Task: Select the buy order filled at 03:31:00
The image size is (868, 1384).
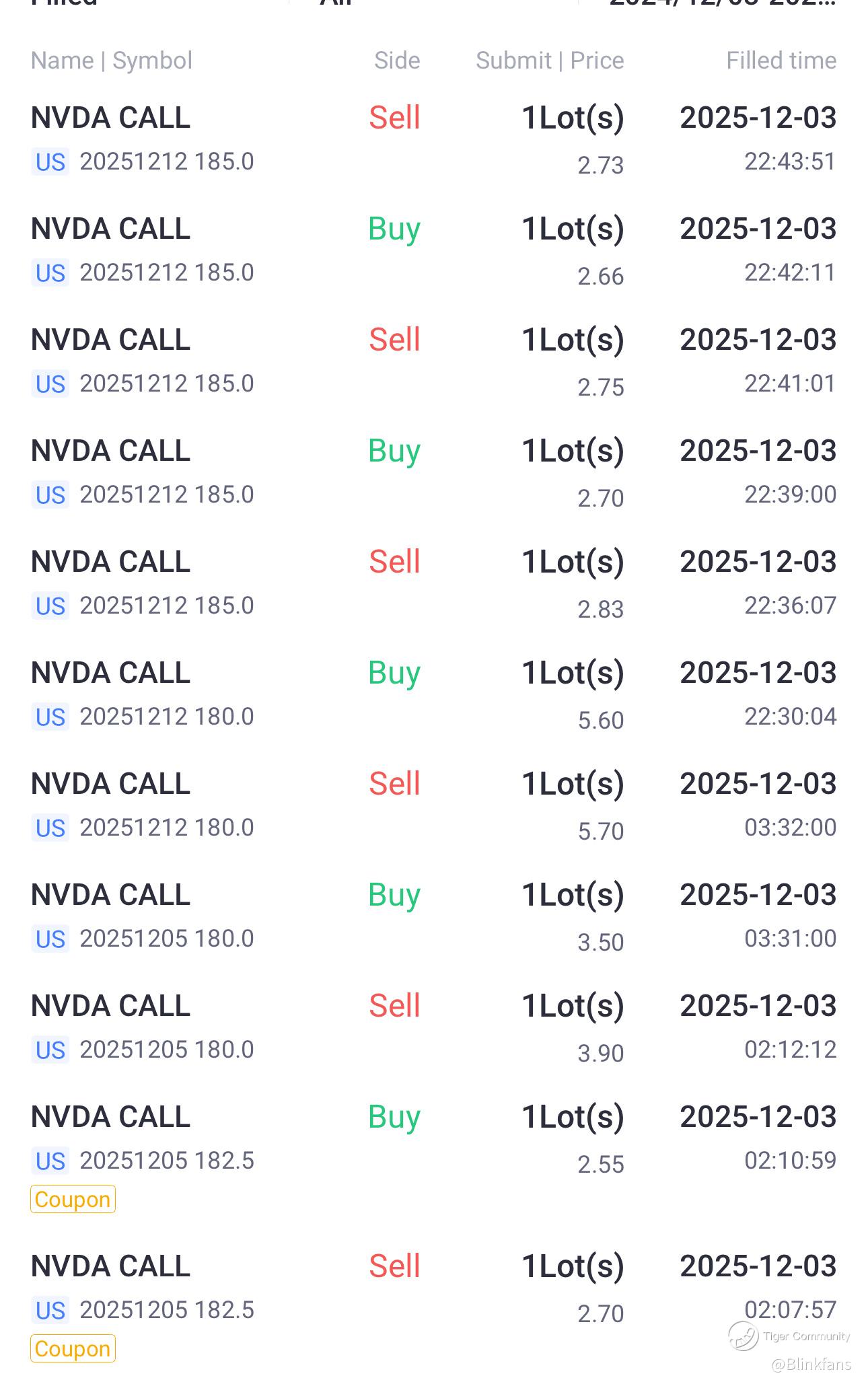Action: click(433, 916)
